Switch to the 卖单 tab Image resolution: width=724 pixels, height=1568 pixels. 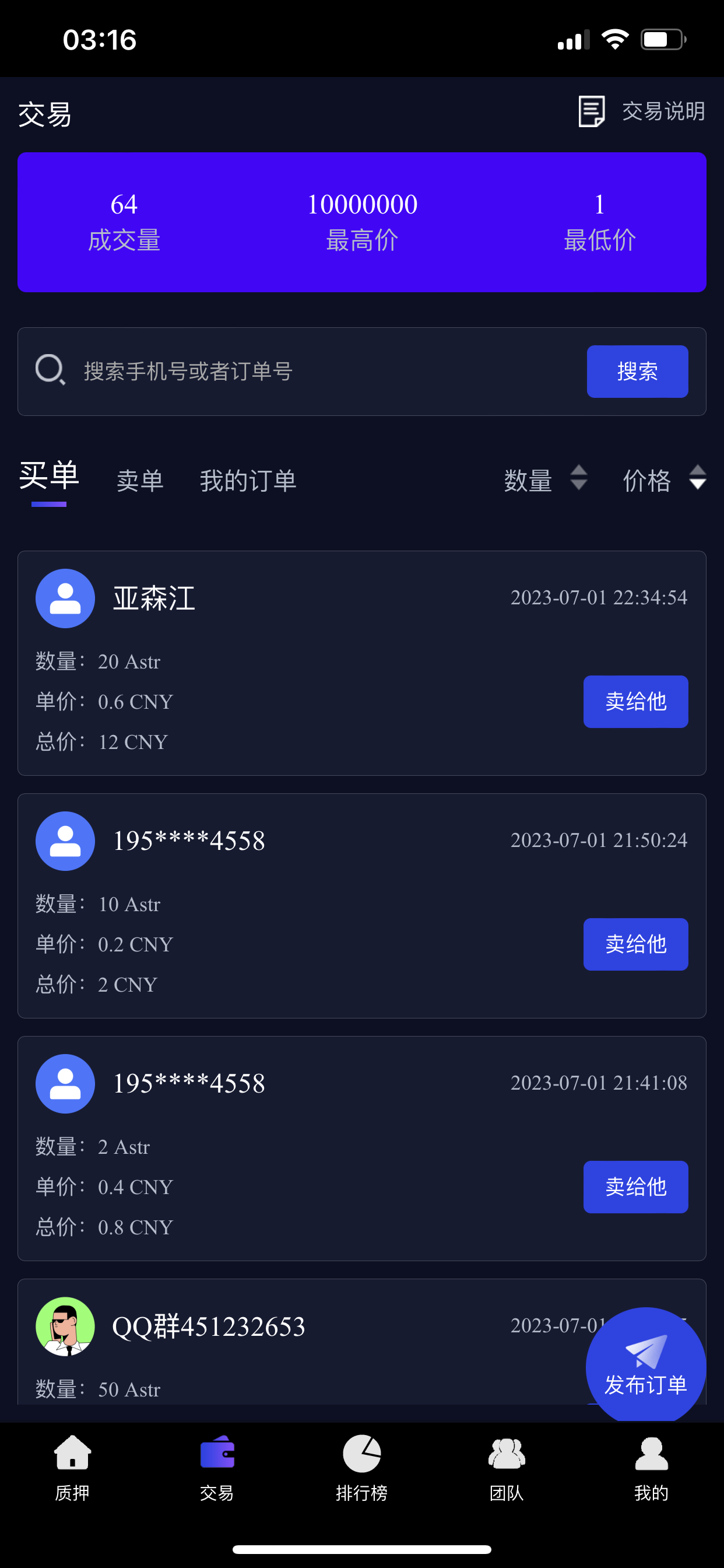click(140, 481)
